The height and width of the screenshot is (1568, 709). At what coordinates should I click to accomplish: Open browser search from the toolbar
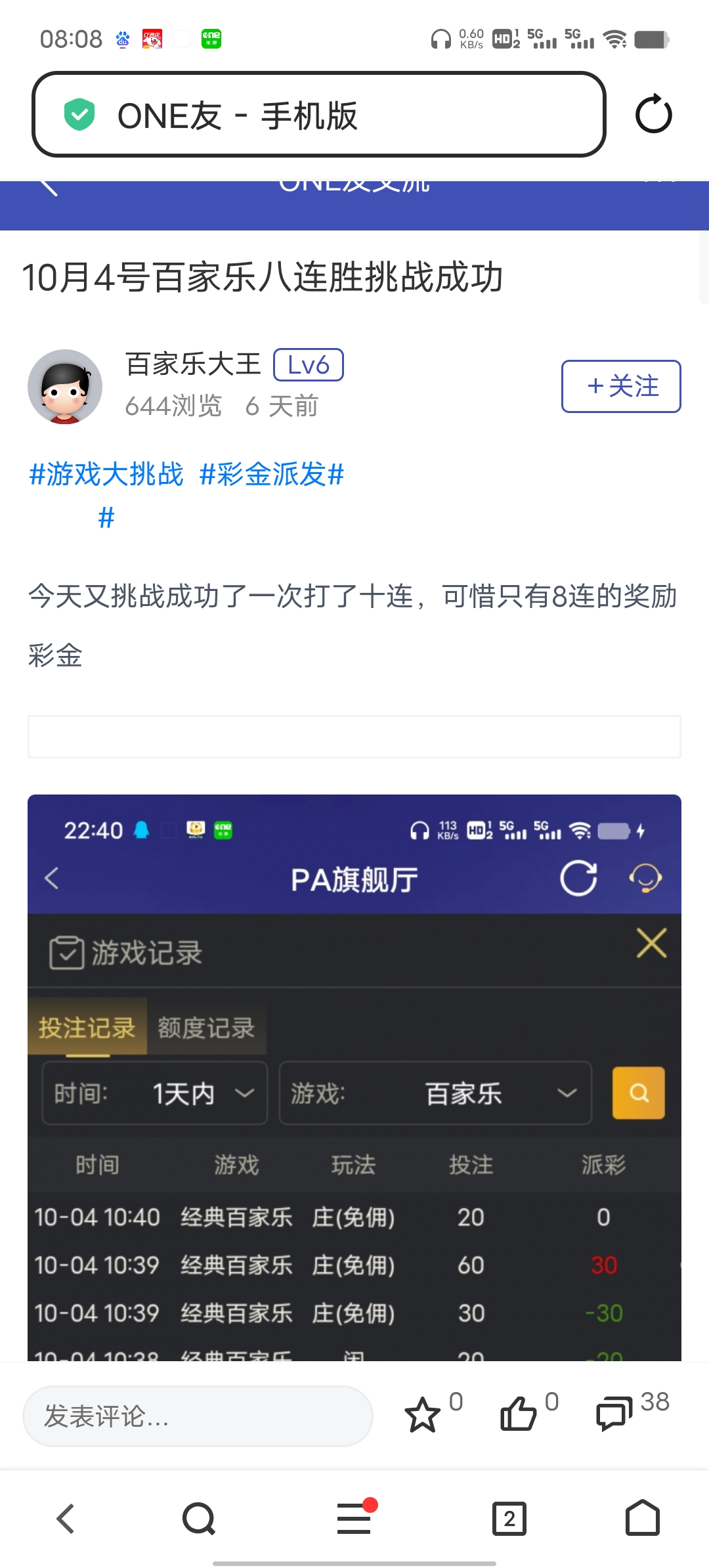(198, 1518)
